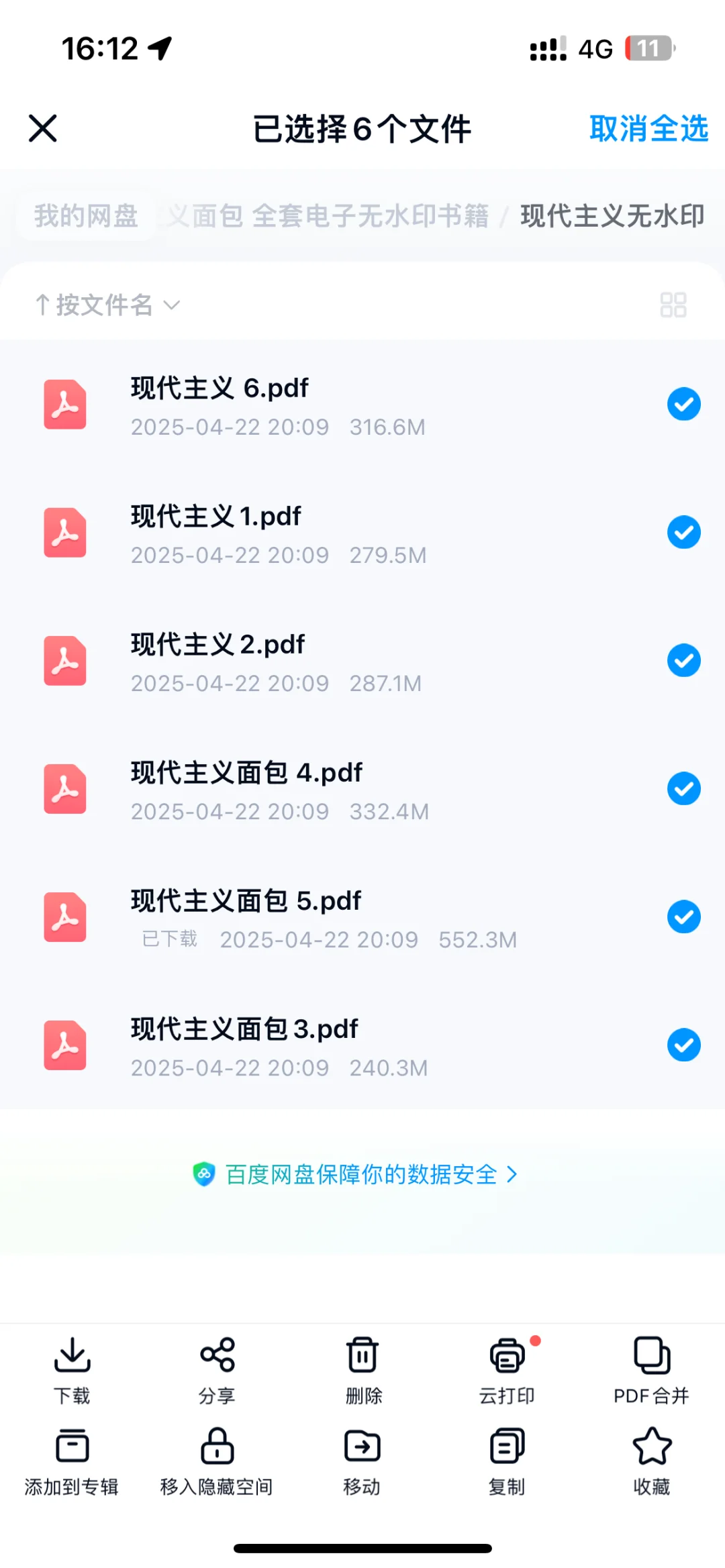
Task: Deselect 现代主义面包 5.pdf
Action: pyautogui.click(x=684, y=917)
